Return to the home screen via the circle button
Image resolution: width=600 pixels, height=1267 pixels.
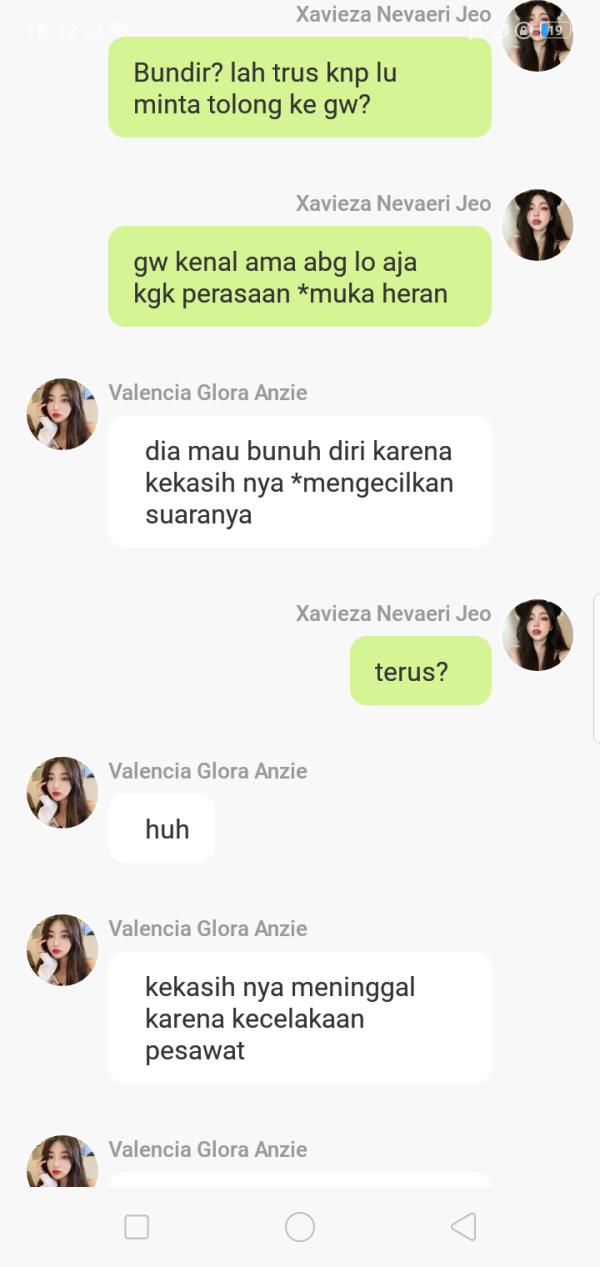pos(300,1227)
